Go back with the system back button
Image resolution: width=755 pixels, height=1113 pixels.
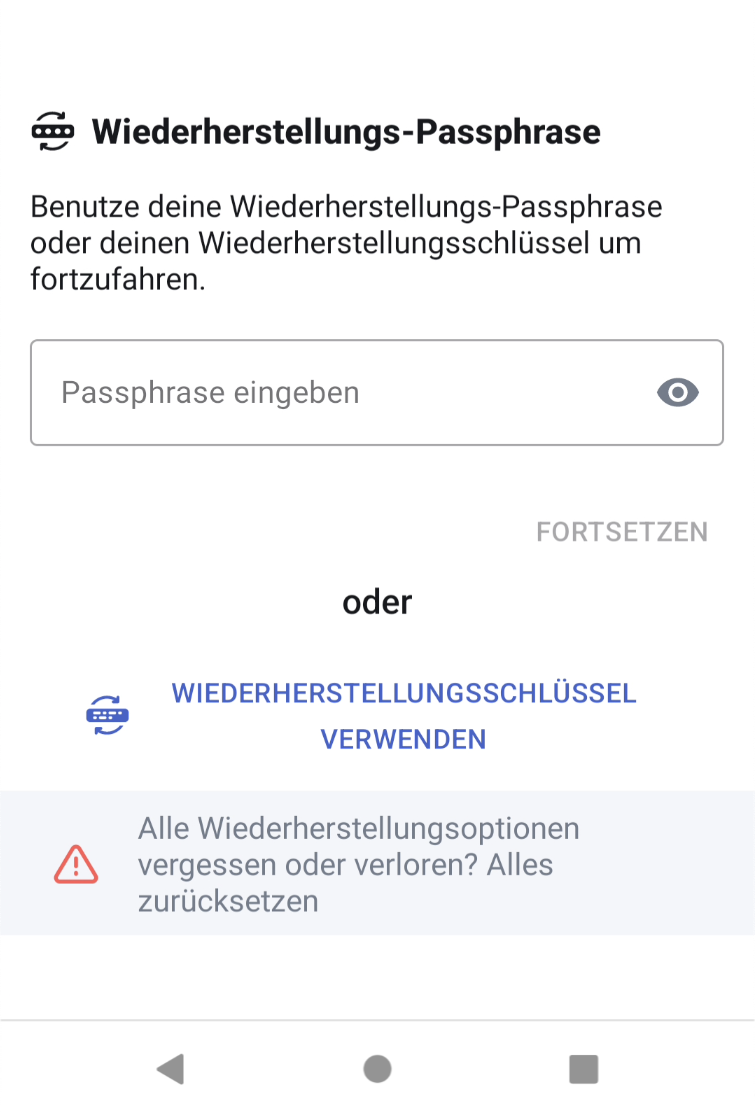171,1069
